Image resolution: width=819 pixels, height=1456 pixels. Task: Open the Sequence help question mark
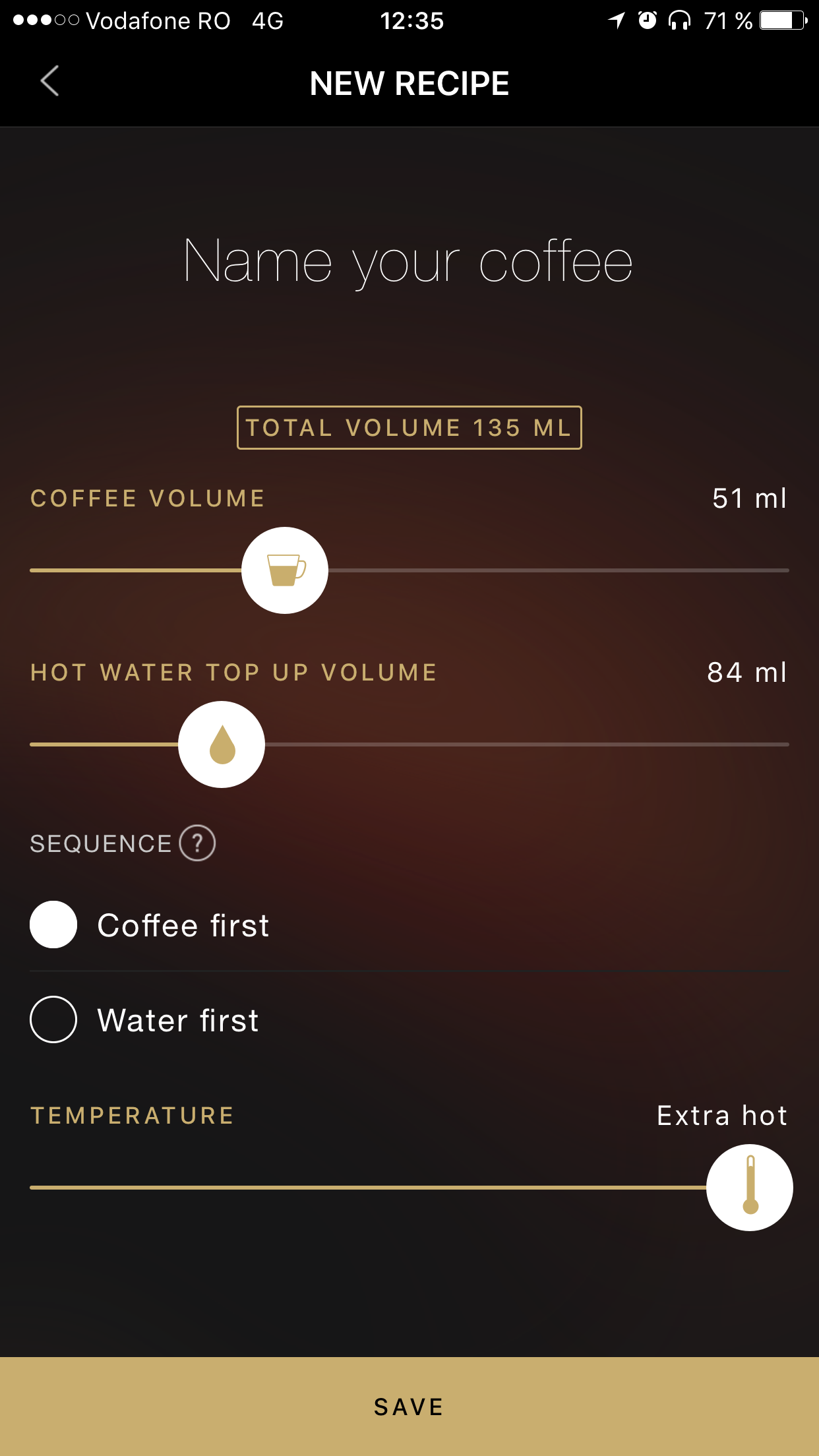tap(197, 843)
